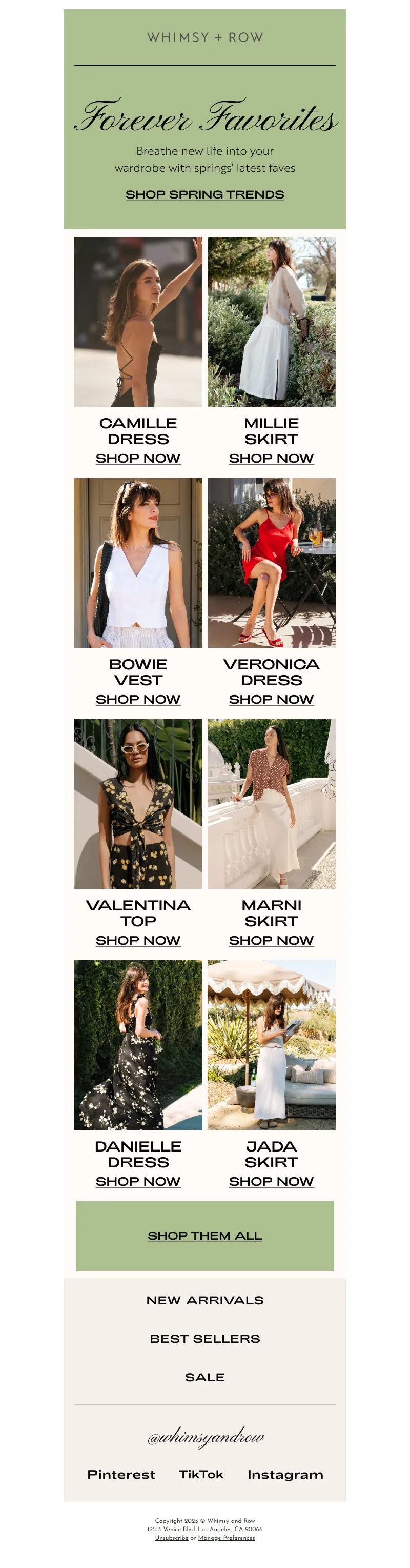Open the Shop Spring Trends link
The image size is (410, 1568).
click(204, 195)
